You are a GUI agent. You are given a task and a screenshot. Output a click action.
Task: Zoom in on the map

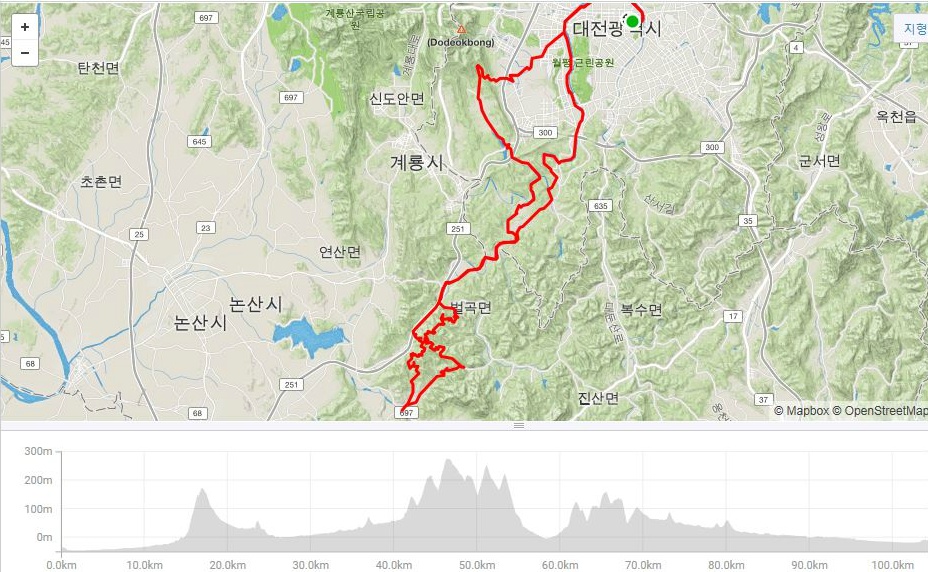pyautogui.click(x=24, y=27)
